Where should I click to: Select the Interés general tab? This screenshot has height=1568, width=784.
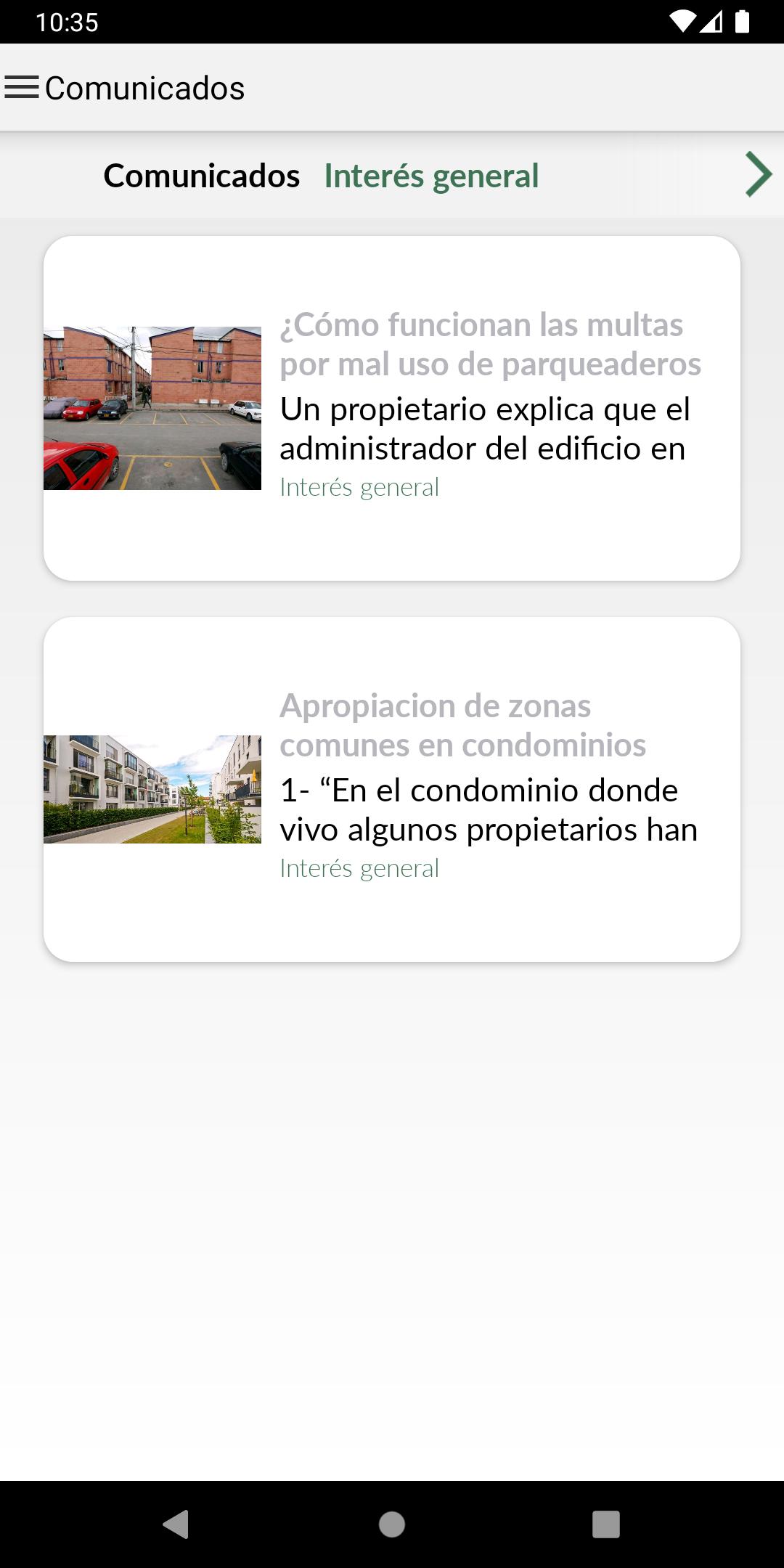click(431, 176)
